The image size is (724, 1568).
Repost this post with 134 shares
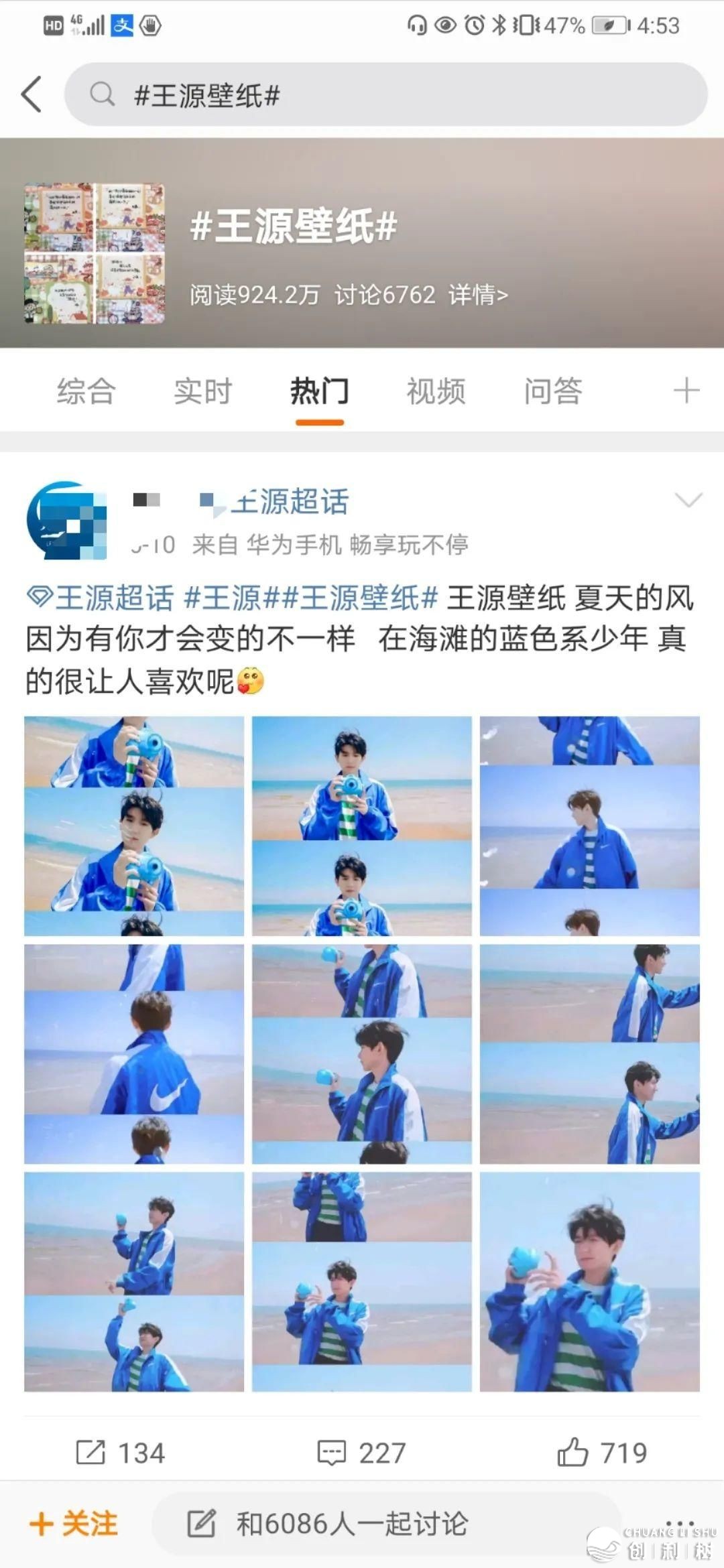121,1453
